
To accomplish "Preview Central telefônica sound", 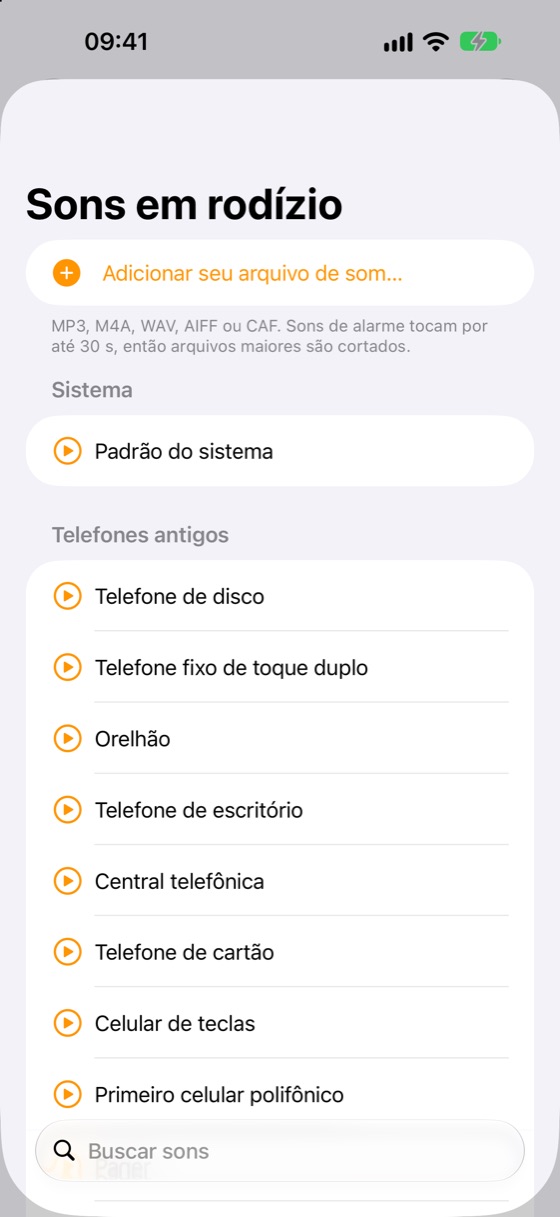I will [67, 881].
